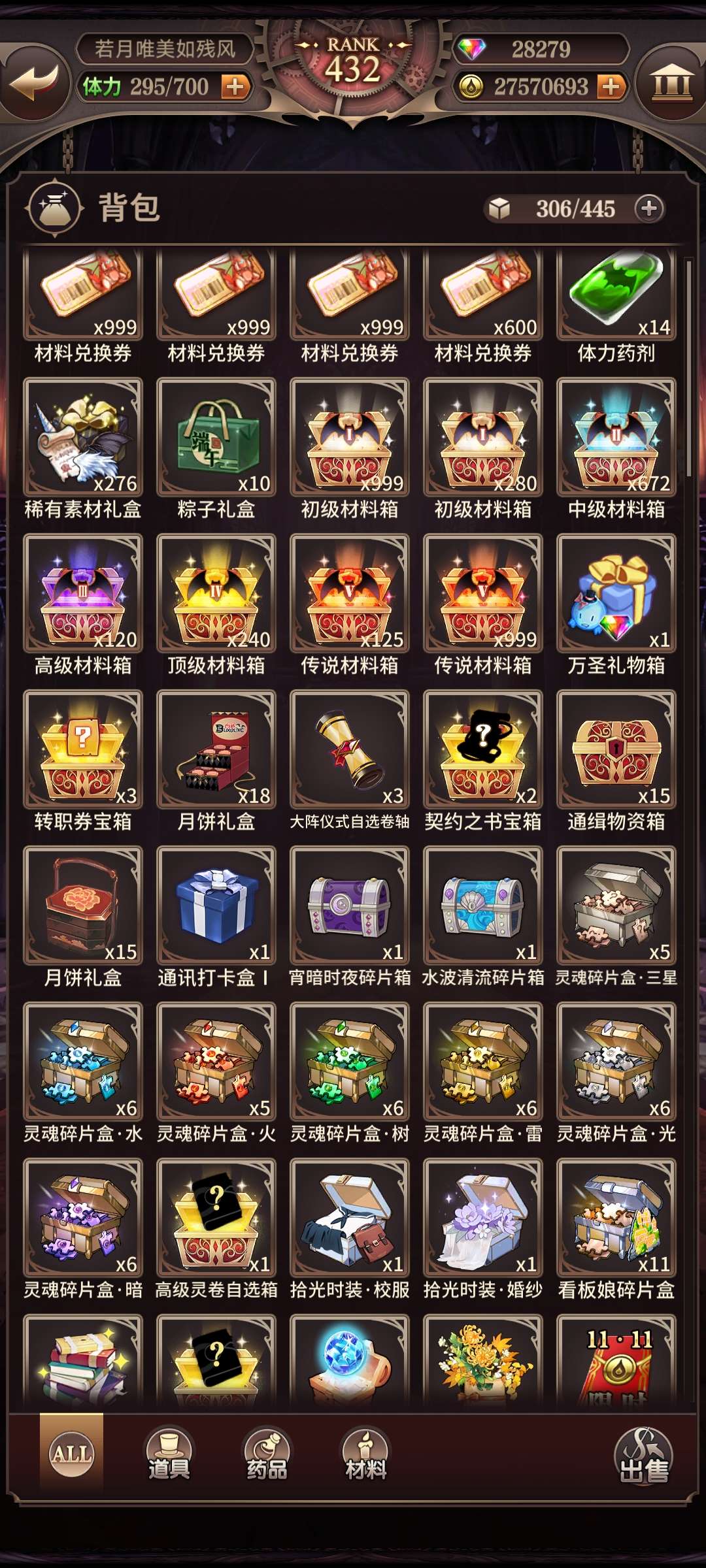Switch to the 道具 tab
706x1568 pixels.
(x=169, y=1454)
